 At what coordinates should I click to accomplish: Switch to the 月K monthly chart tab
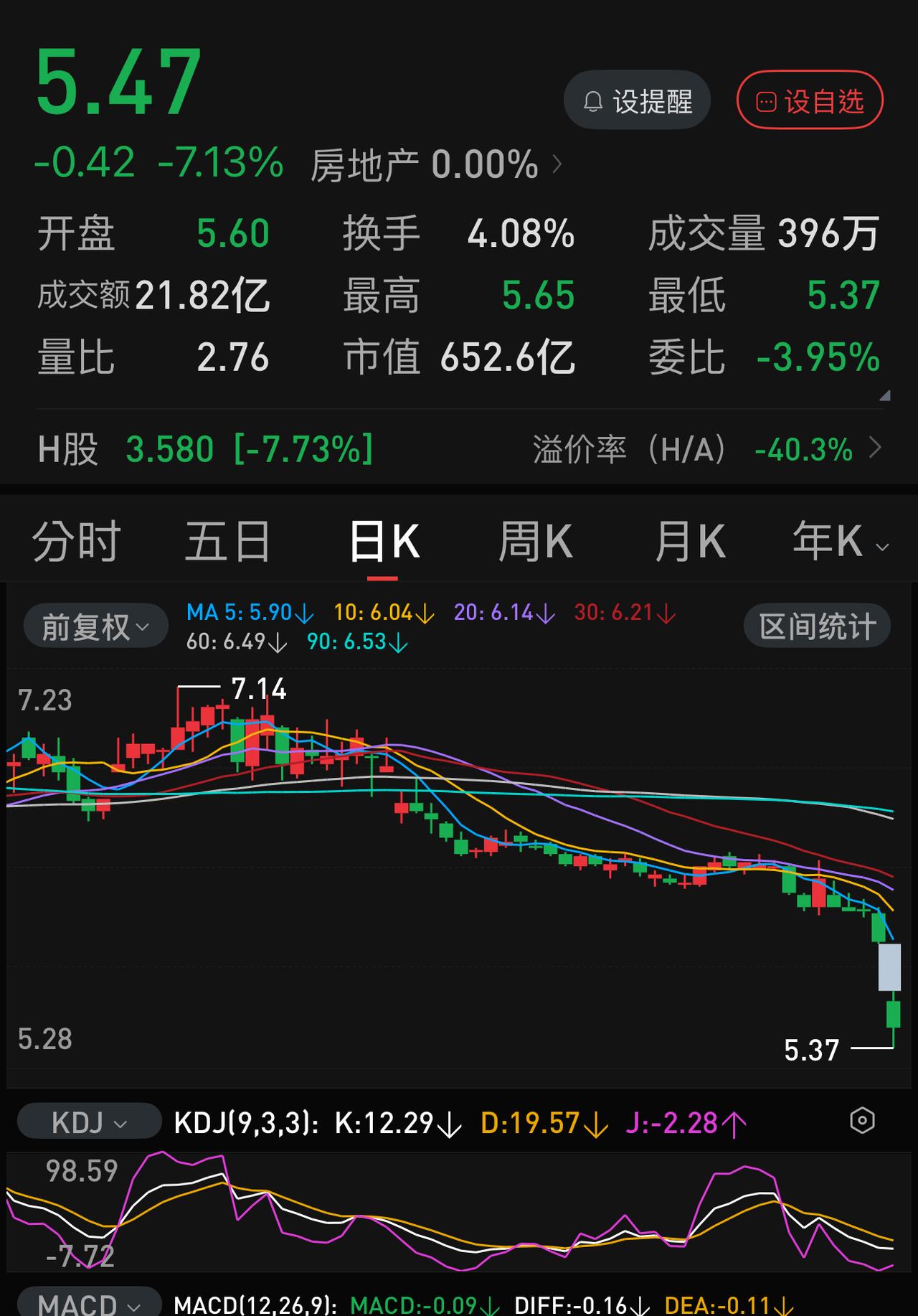click(691, 540)
